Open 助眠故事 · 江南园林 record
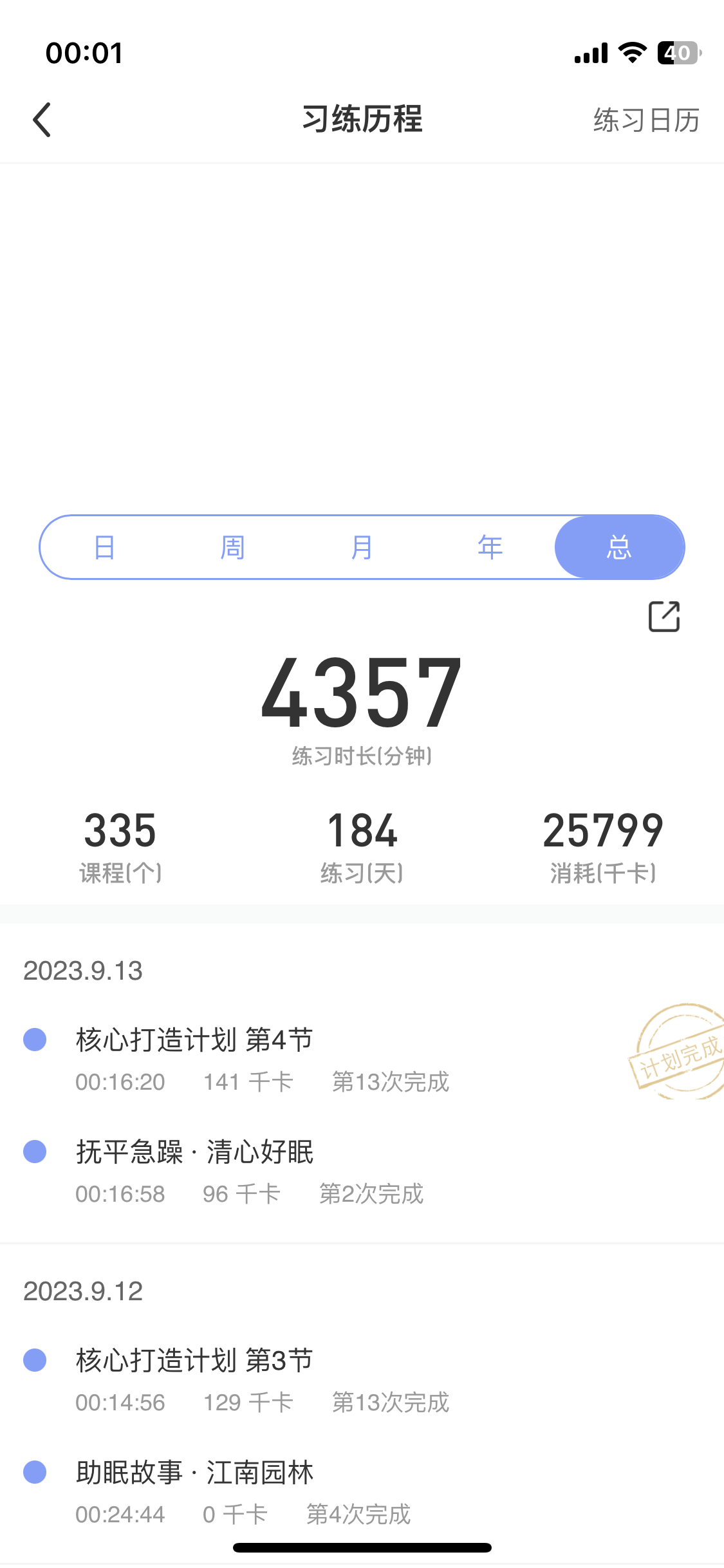Screen dimensions: 724x1568 click(362, 1492)
